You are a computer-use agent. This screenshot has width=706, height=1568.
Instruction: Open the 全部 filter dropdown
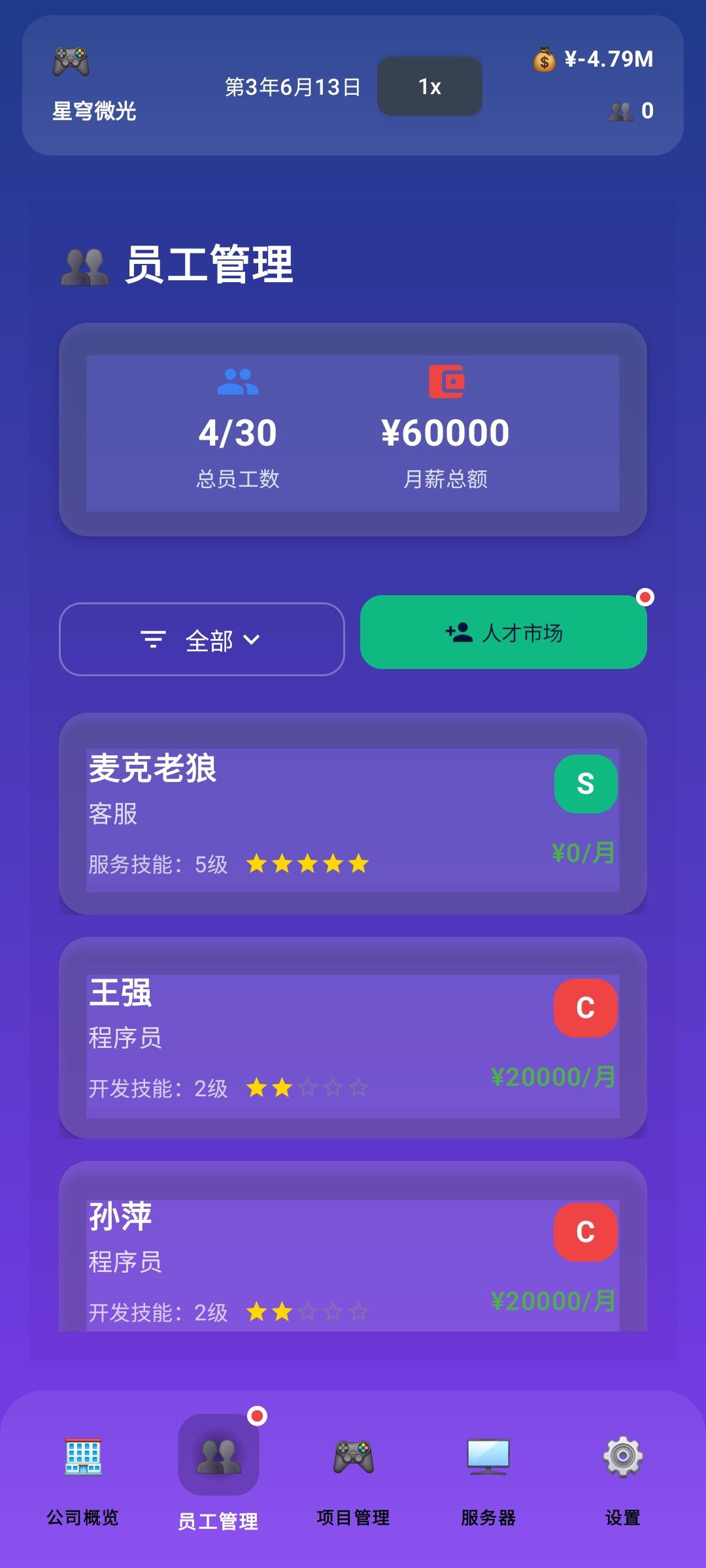point(201,639)
